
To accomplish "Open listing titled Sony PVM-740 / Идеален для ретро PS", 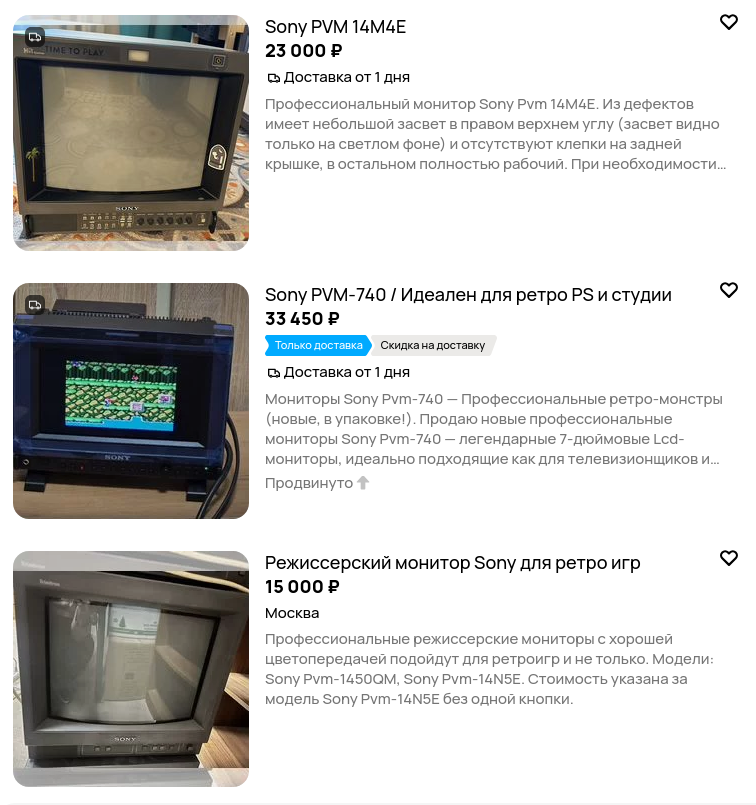I will (468, 295).
